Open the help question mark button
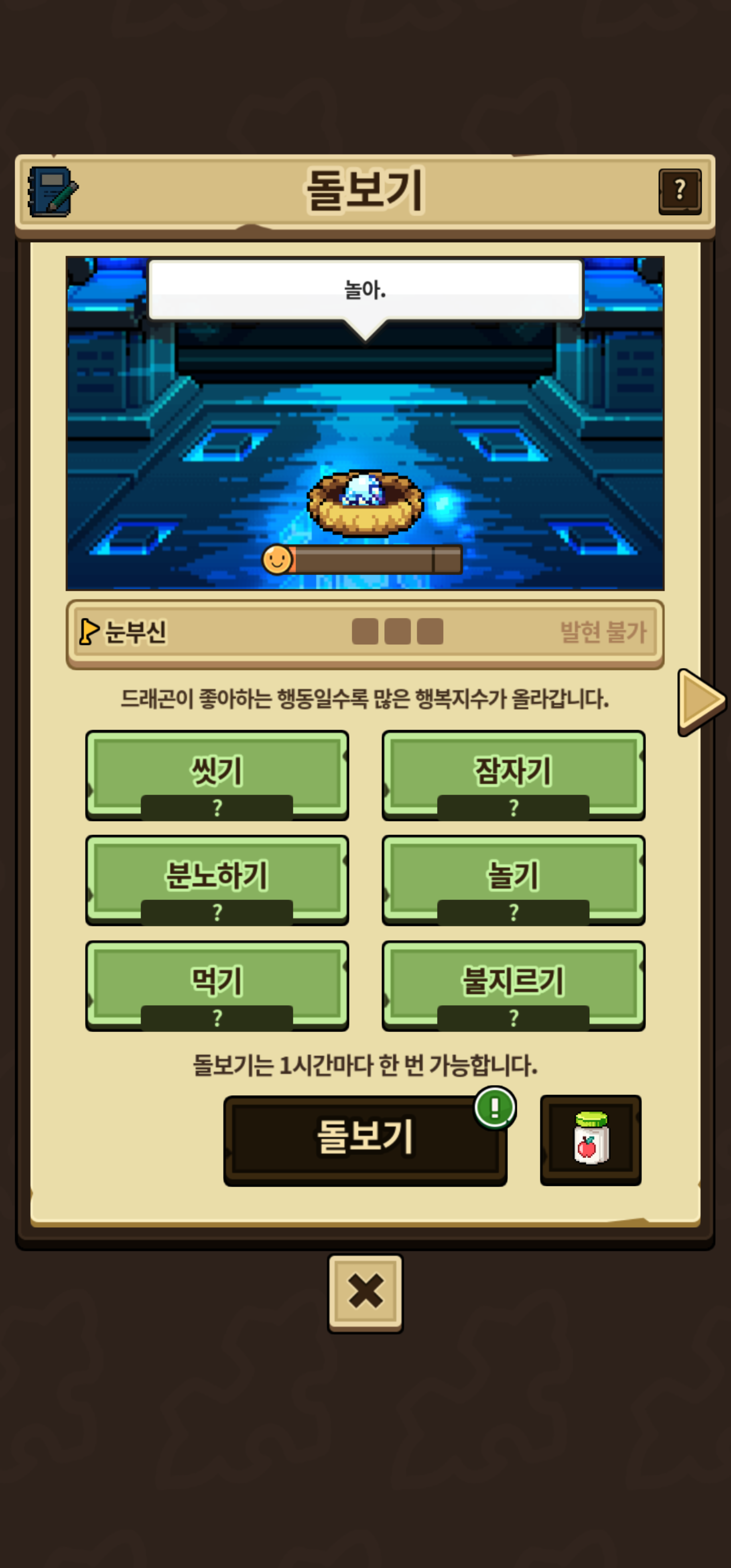731x1568 pixels. coord(679,191)
